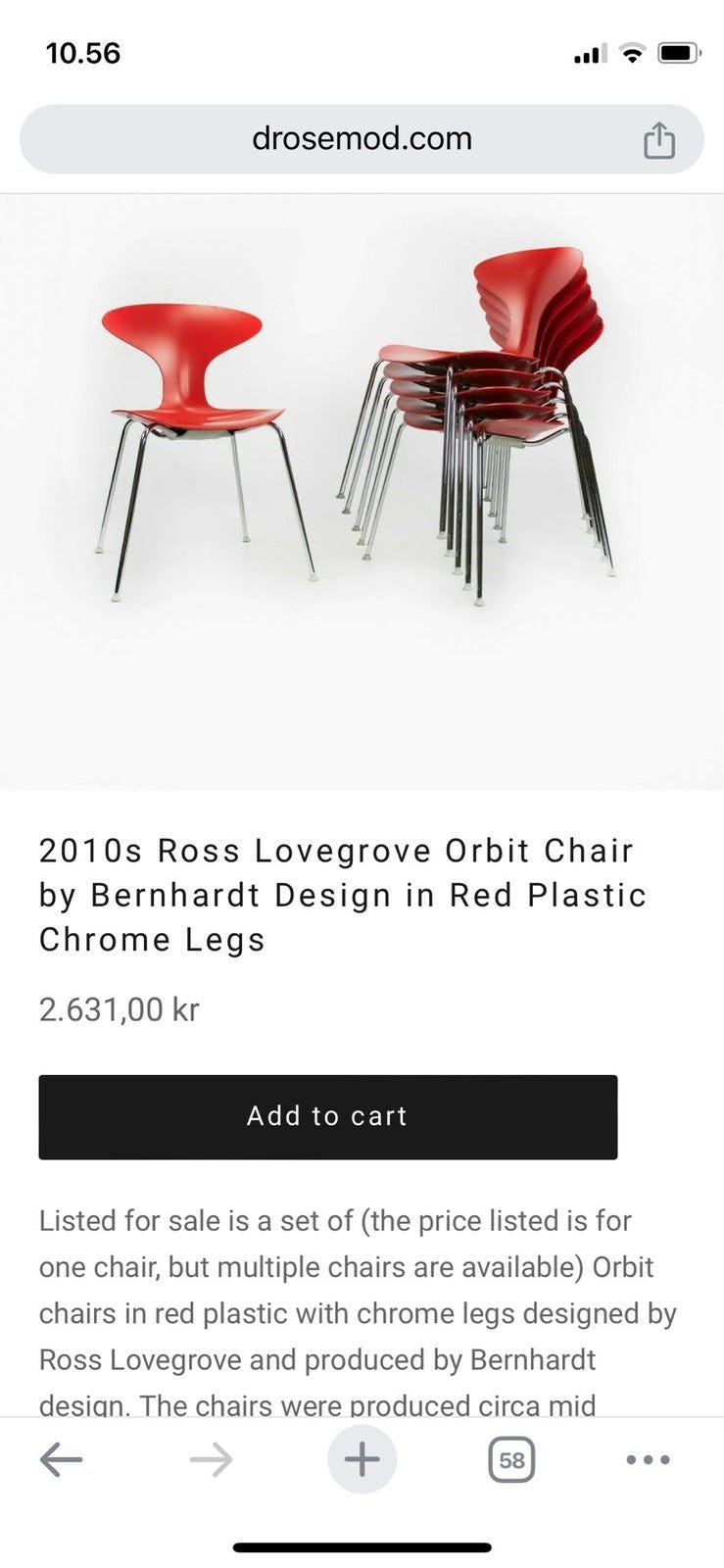This screenshot has width=724, height=1568.
Task: Tap the drosemod.com address bar
Action: (362, 139)
